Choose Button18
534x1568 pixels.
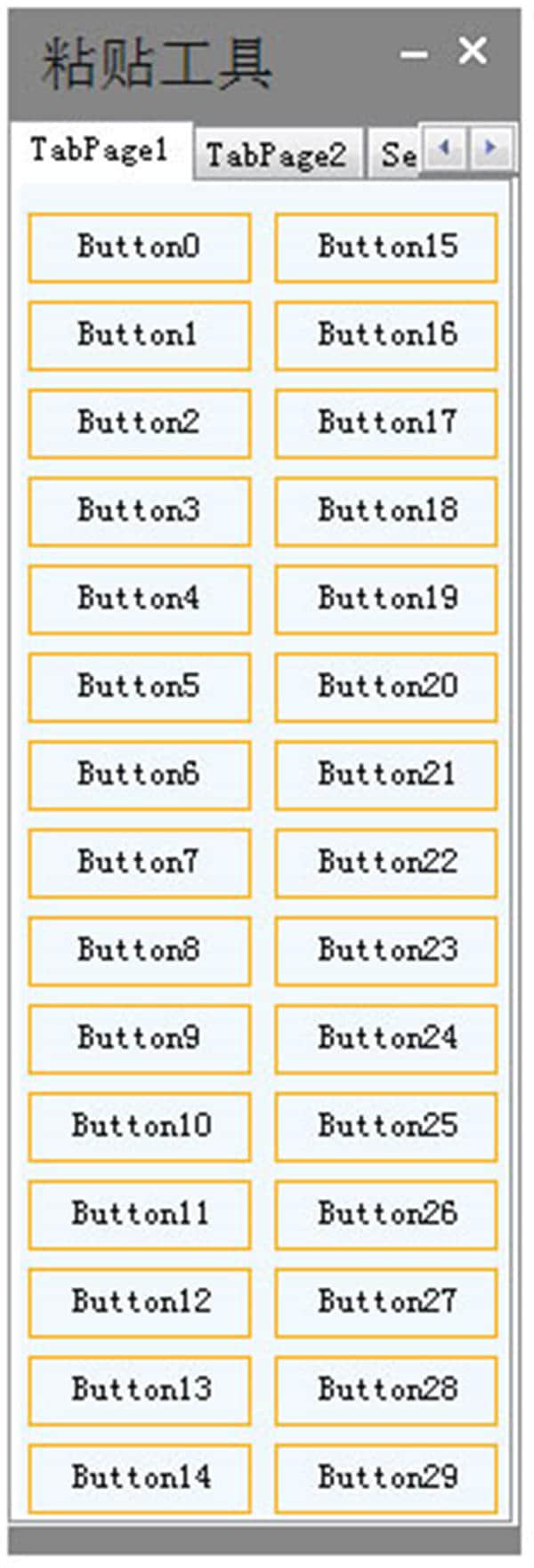(386, 511)
